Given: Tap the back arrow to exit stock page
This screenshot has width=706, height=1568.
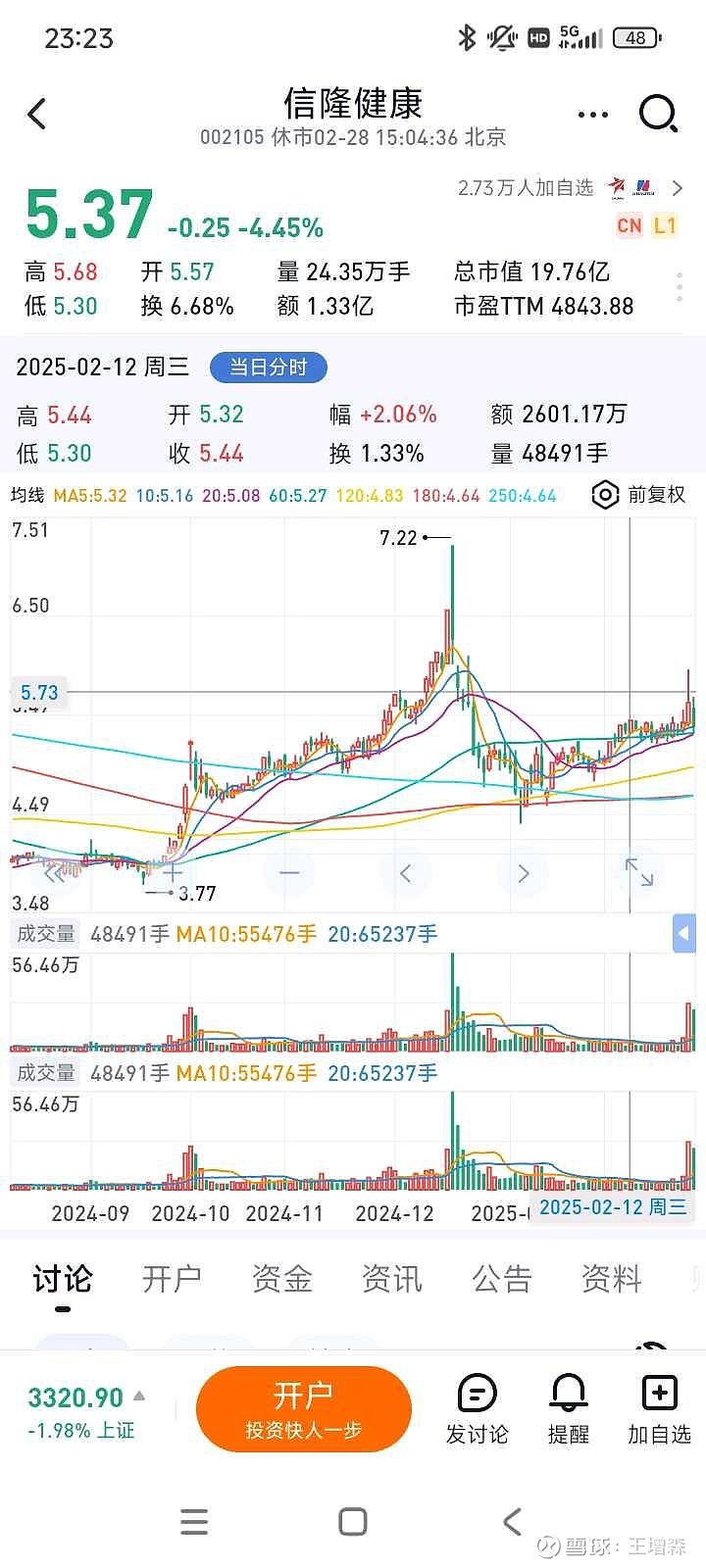Looking at the screenshot, I should tap(37, 114).
